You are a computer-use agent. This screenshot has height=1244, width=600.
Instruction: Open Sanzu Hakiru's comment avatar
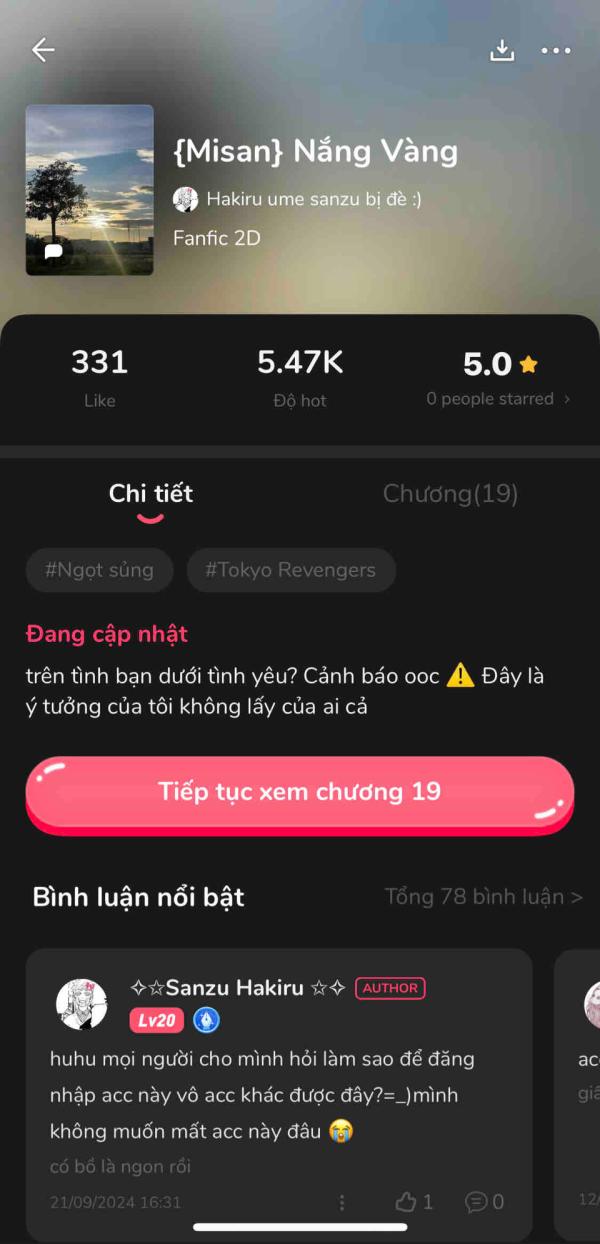pyautogui.click(x=82, y=1004)
